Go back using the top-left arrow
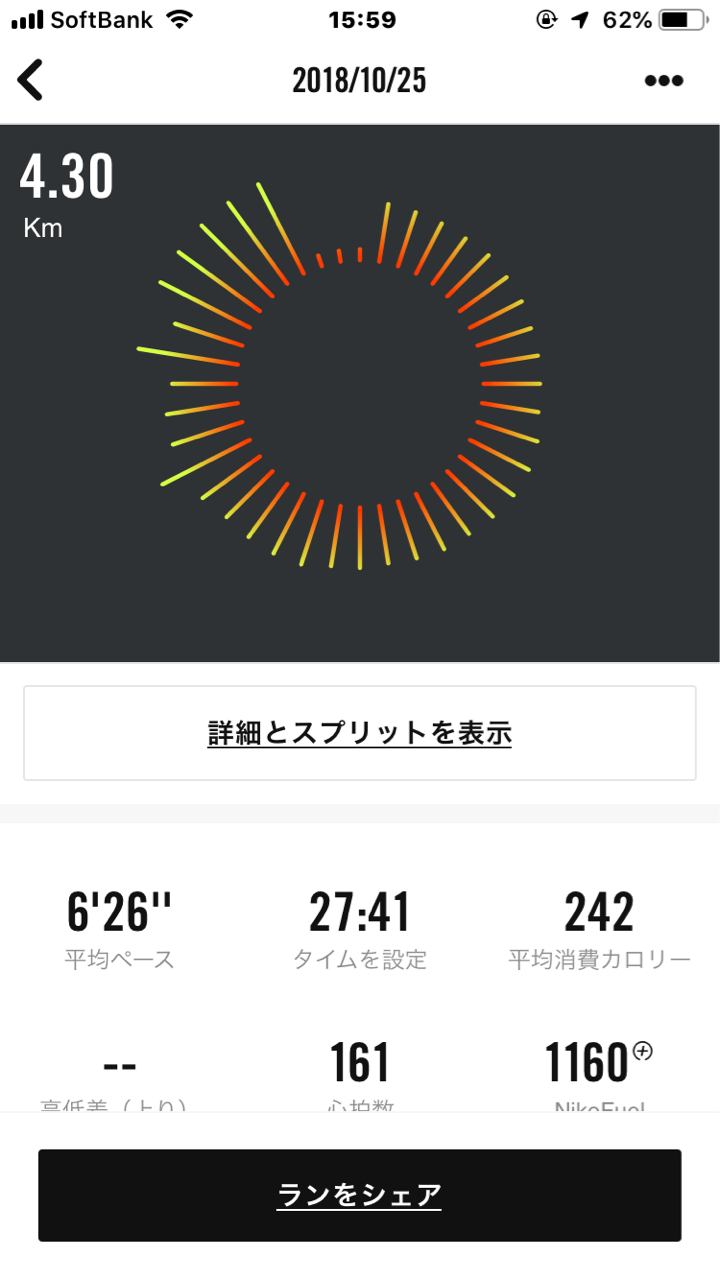Image resolution: width=720 pixels, height=1280 pixels. tap(31, 80)
